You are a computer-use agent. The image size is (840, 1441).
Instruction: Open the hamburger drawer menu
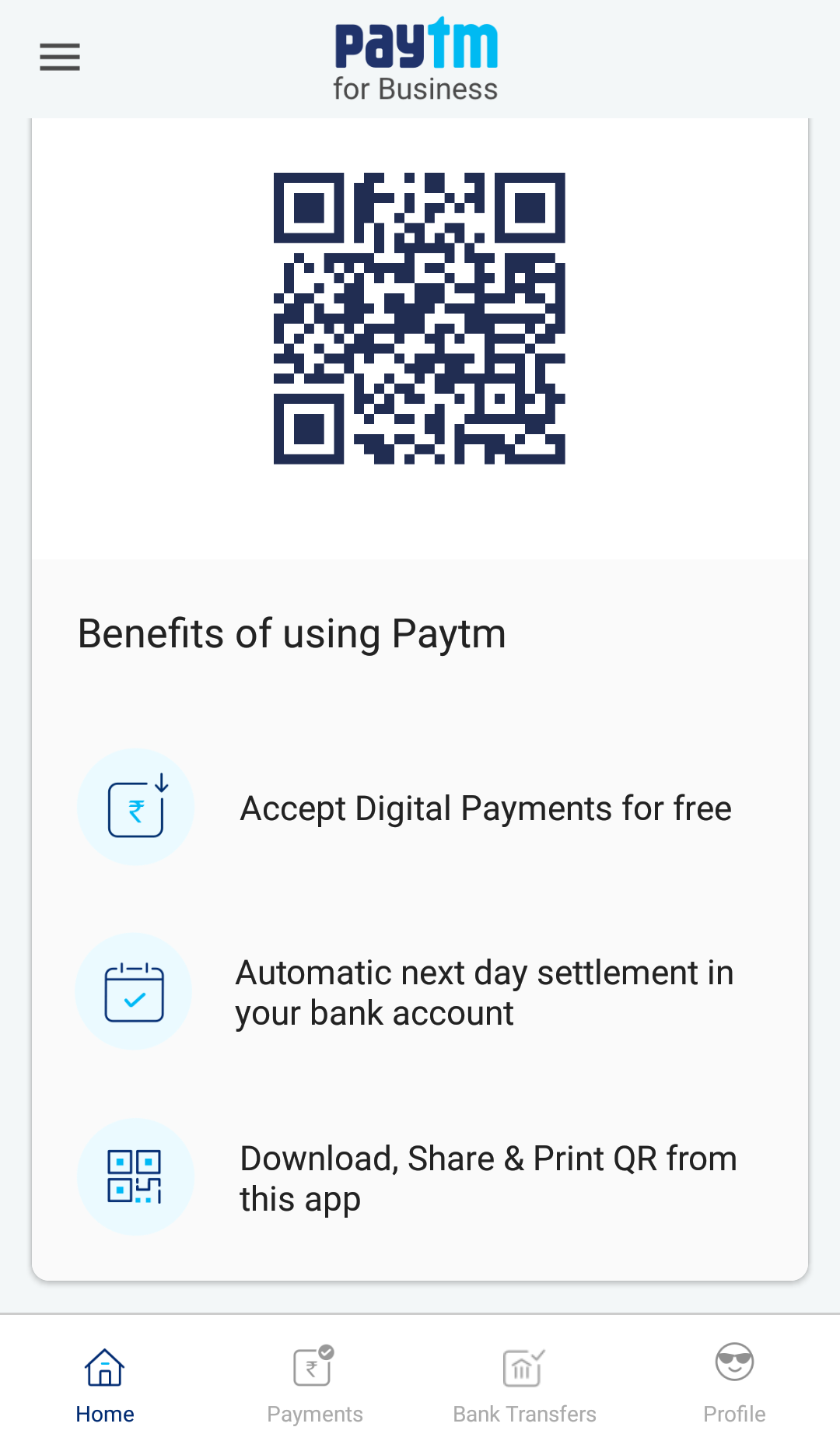click(x=60, y=57)
